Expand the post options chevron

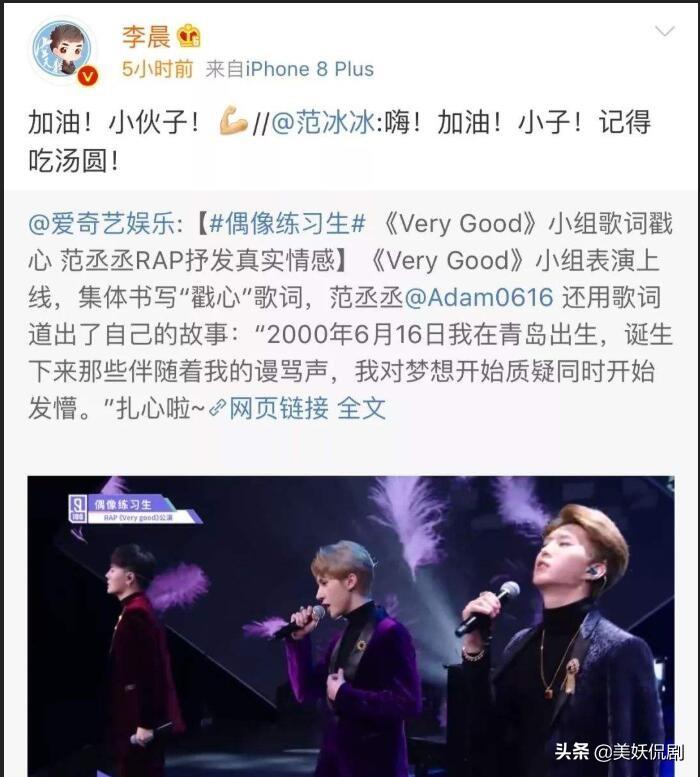[x=664, y=32]
